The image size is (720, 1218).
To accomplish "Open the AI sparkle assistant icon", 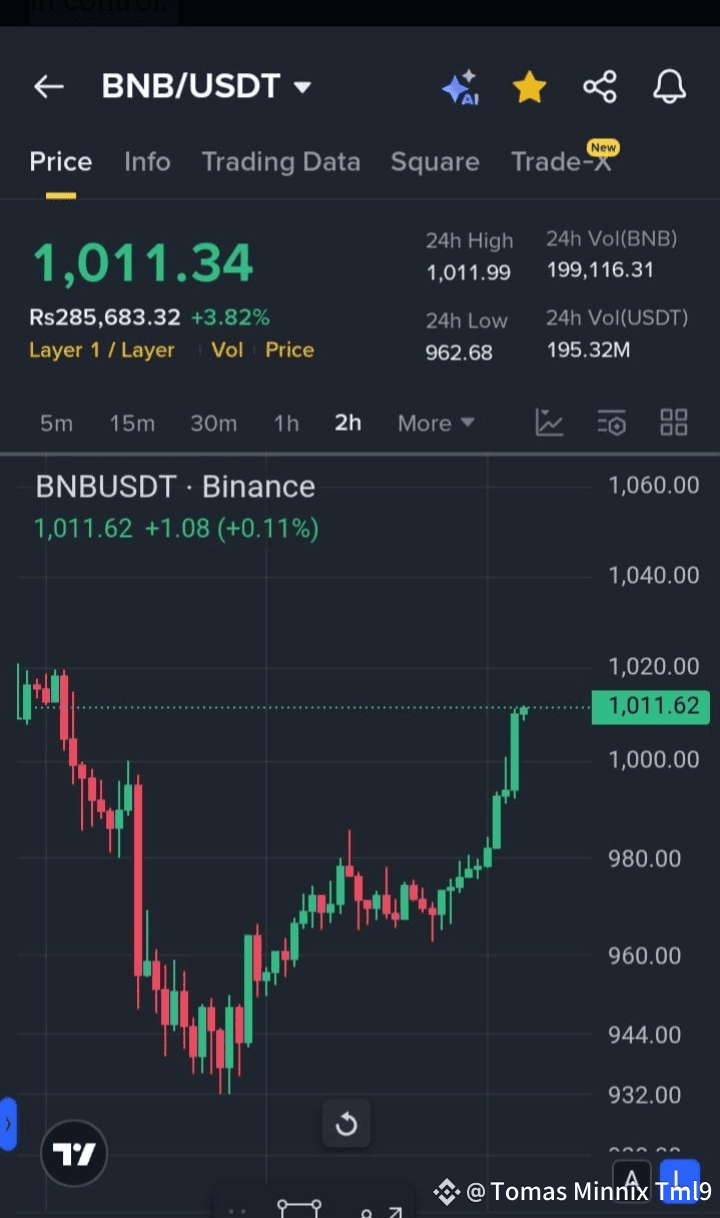I will [x=459, y=88].
